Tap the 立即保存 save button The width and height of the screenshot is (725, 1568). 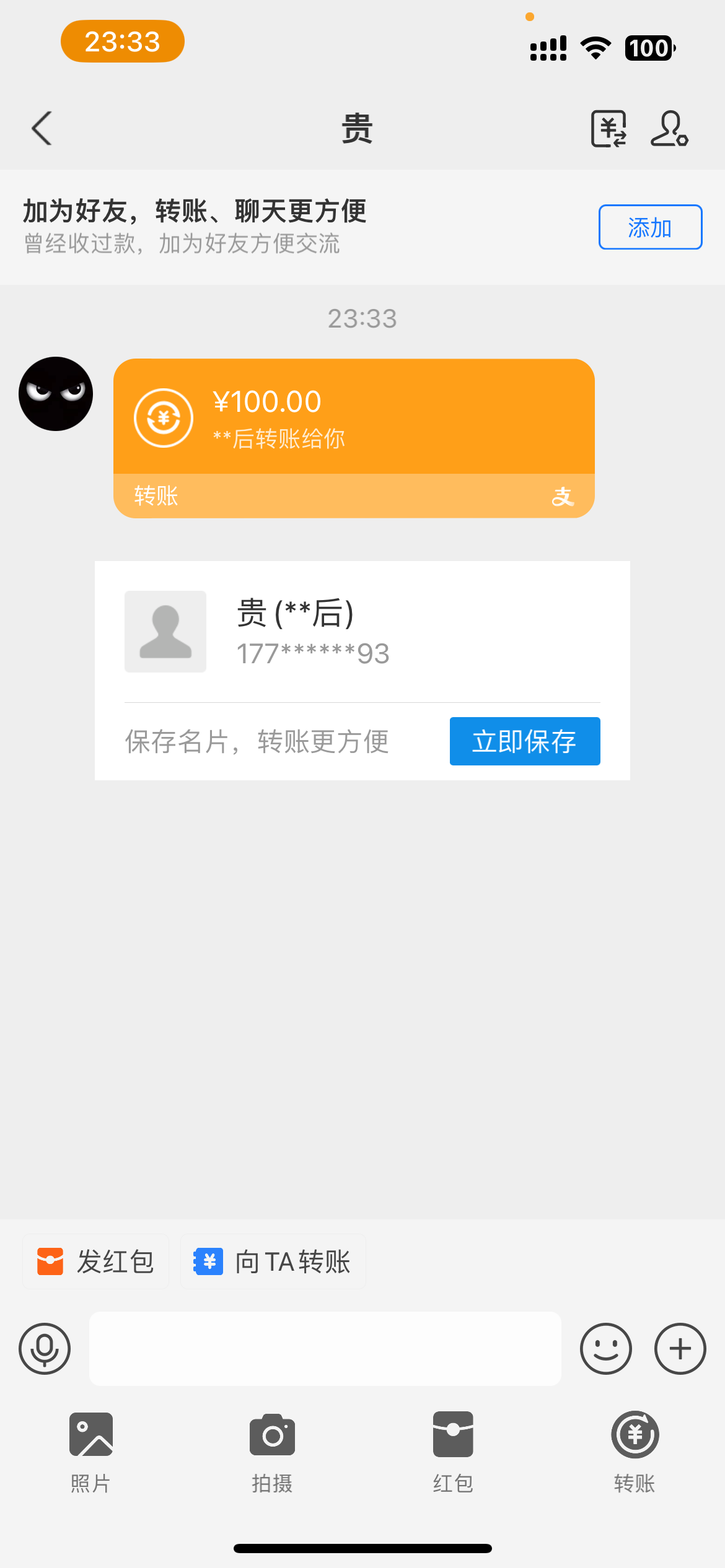click(524, 741)
